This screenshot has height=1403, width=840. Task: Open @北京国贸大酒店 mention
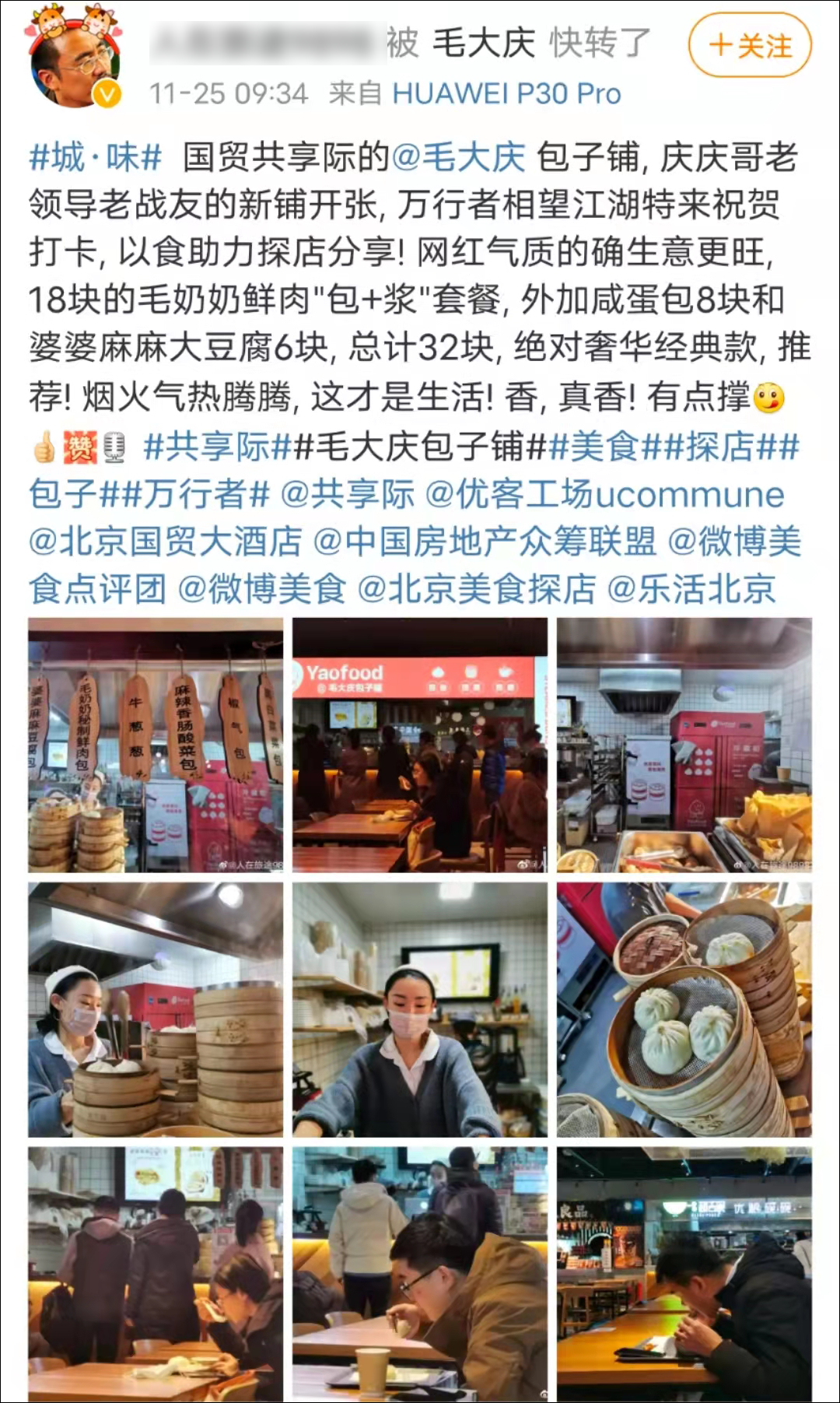(x=165, y=542)
